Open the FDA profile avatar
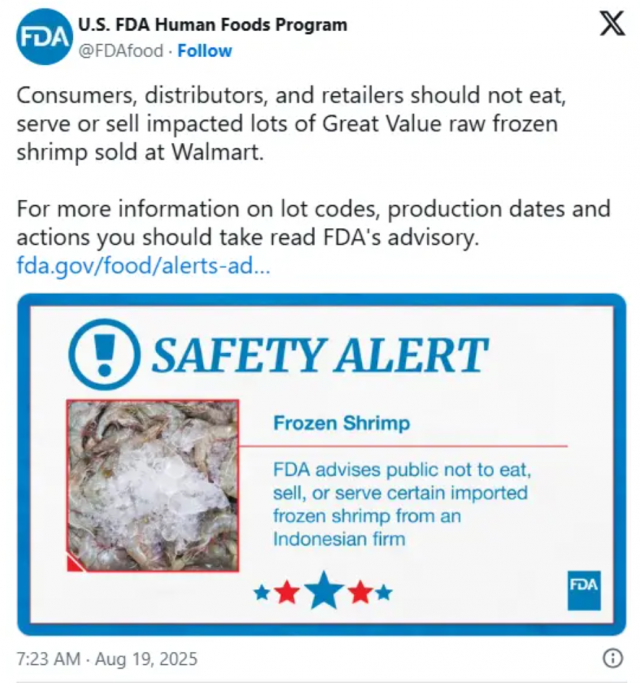The height and width of the screenshot is (683, 640). [44, 39]
